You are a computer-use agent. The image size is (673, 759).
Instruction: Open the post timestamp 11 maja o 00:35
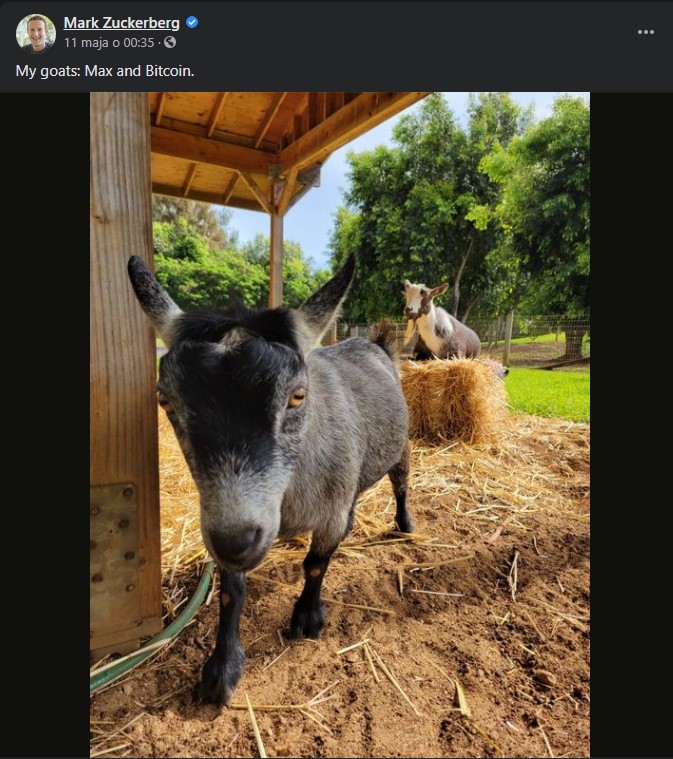point(109,43)
